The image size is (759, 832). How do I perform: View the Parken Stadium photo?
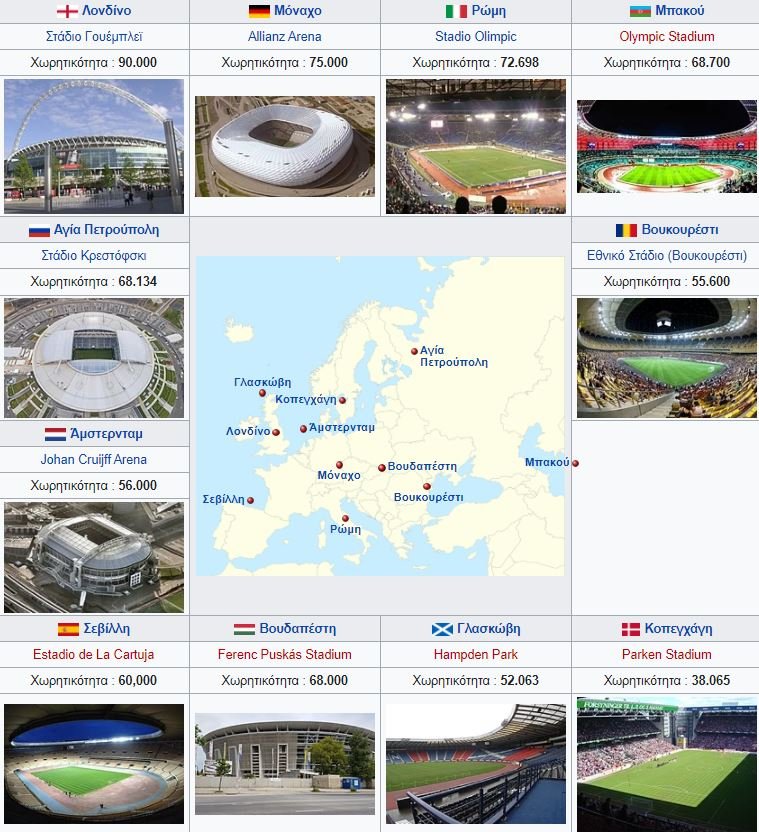[667, 764]
